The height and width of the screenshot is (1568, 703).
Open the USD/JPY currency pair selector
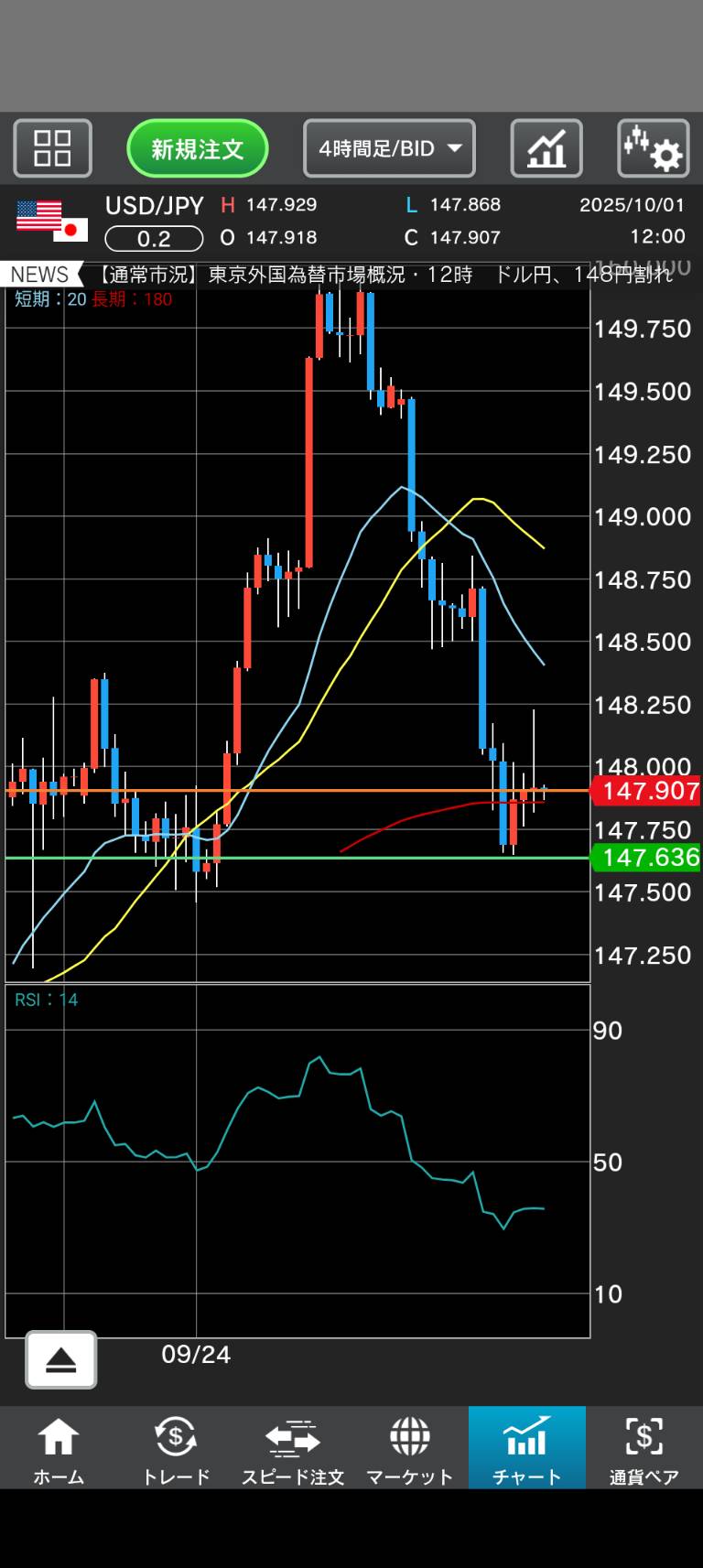(x=154, y=206)
